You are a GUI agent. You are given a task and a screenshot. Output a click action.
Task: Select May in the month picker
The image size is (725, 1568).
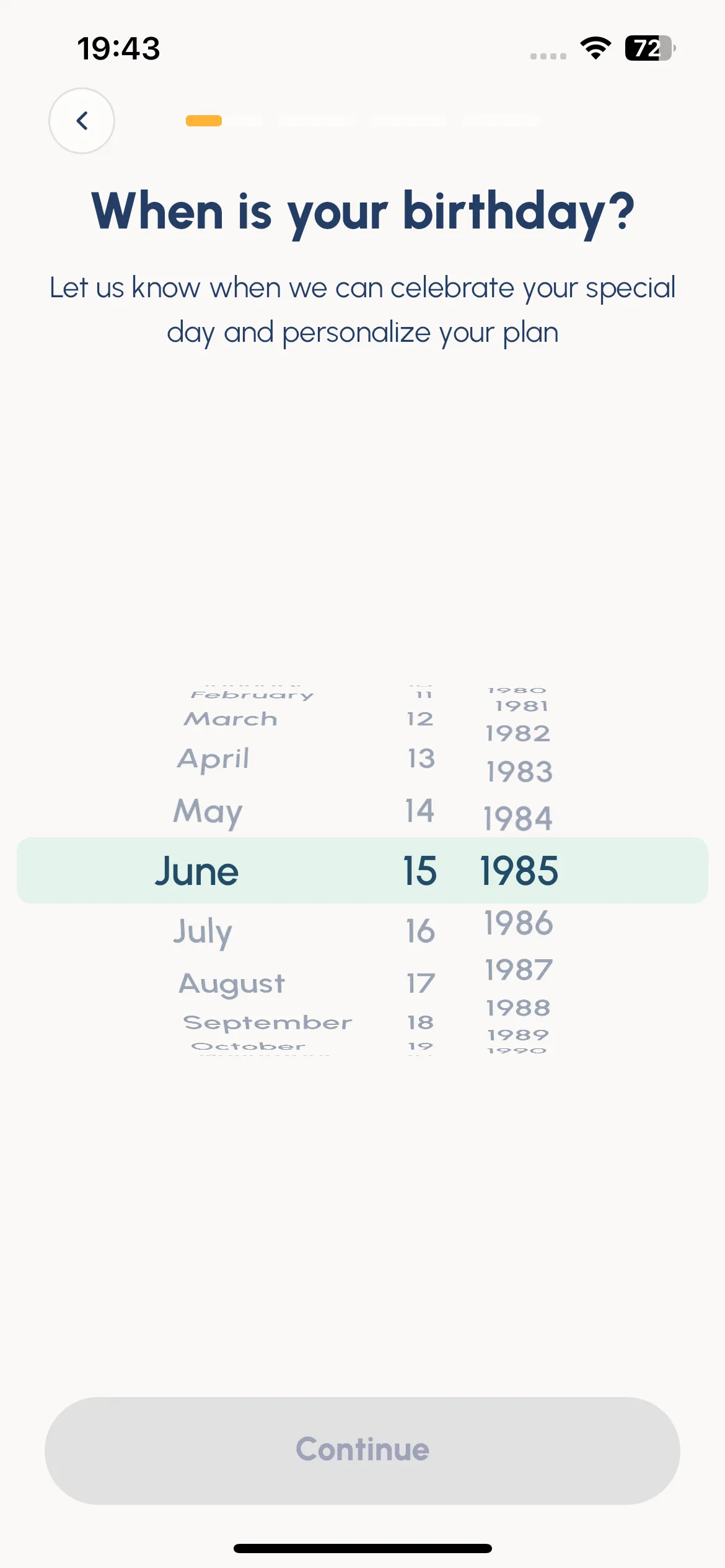[x=208, y=811]
